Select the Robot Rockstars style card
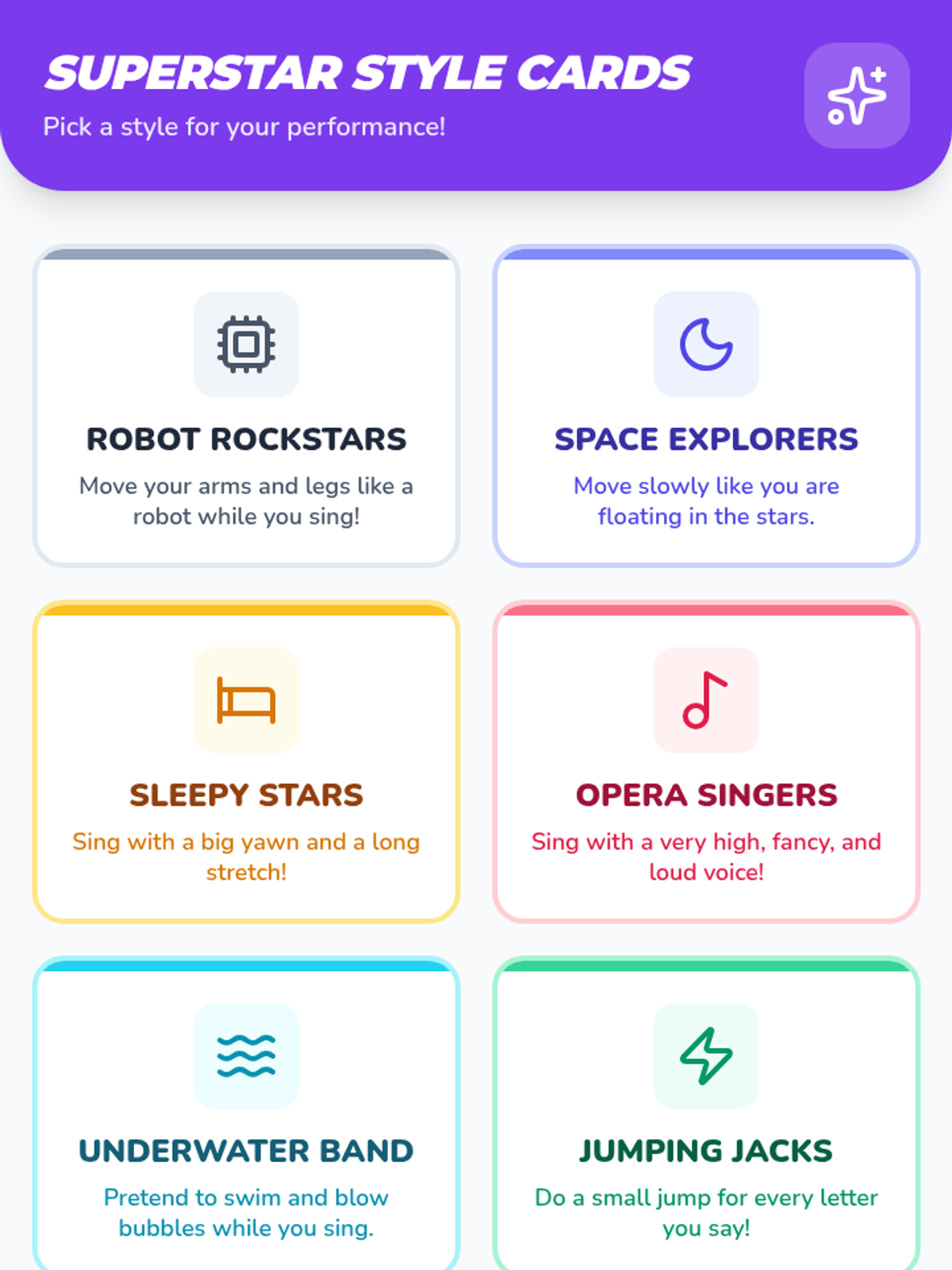Viewport: 952px width, 1270px height. coord(246,406)
